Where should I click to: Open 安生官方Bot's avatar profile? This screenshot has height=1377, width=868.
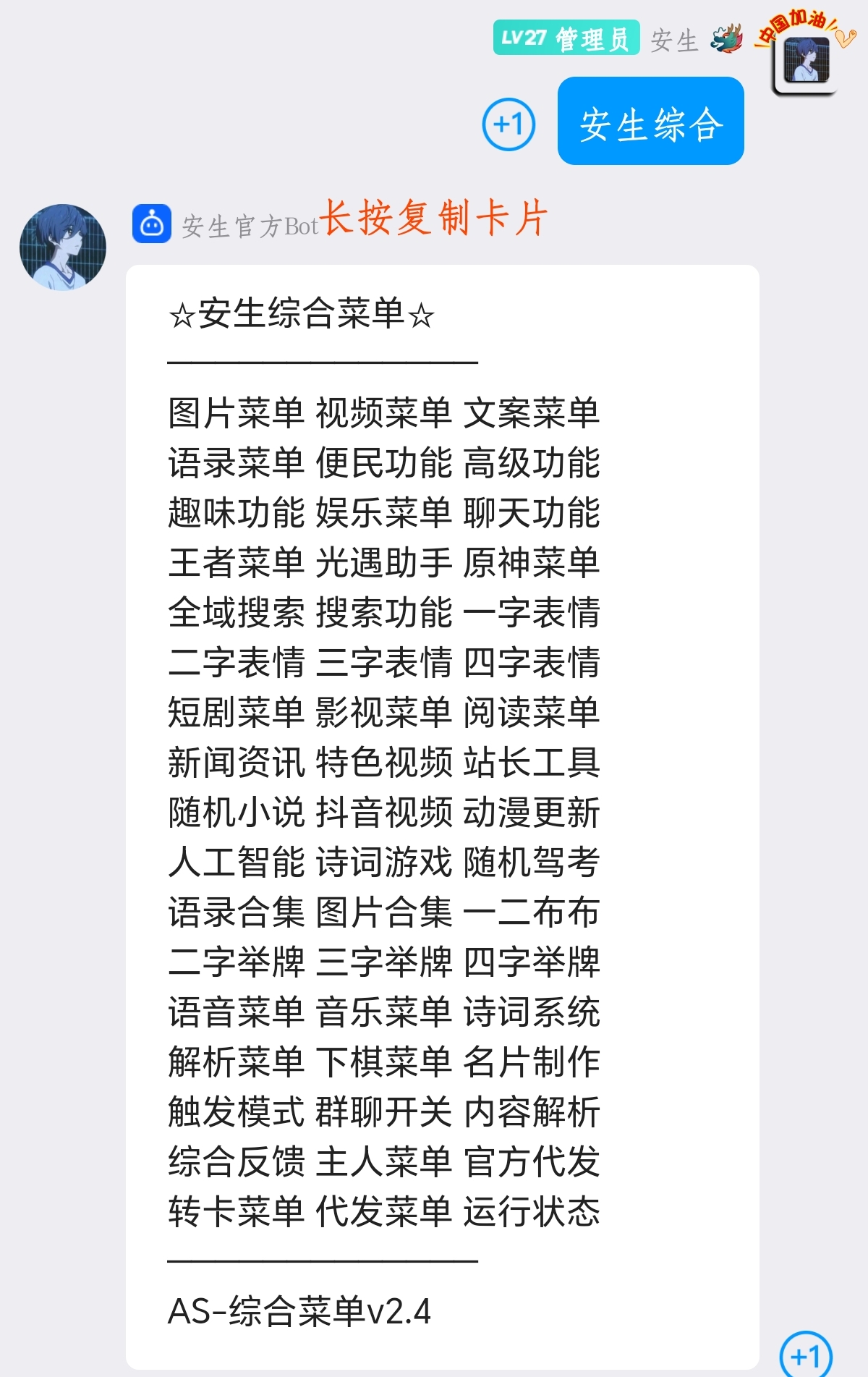point(63,247)
